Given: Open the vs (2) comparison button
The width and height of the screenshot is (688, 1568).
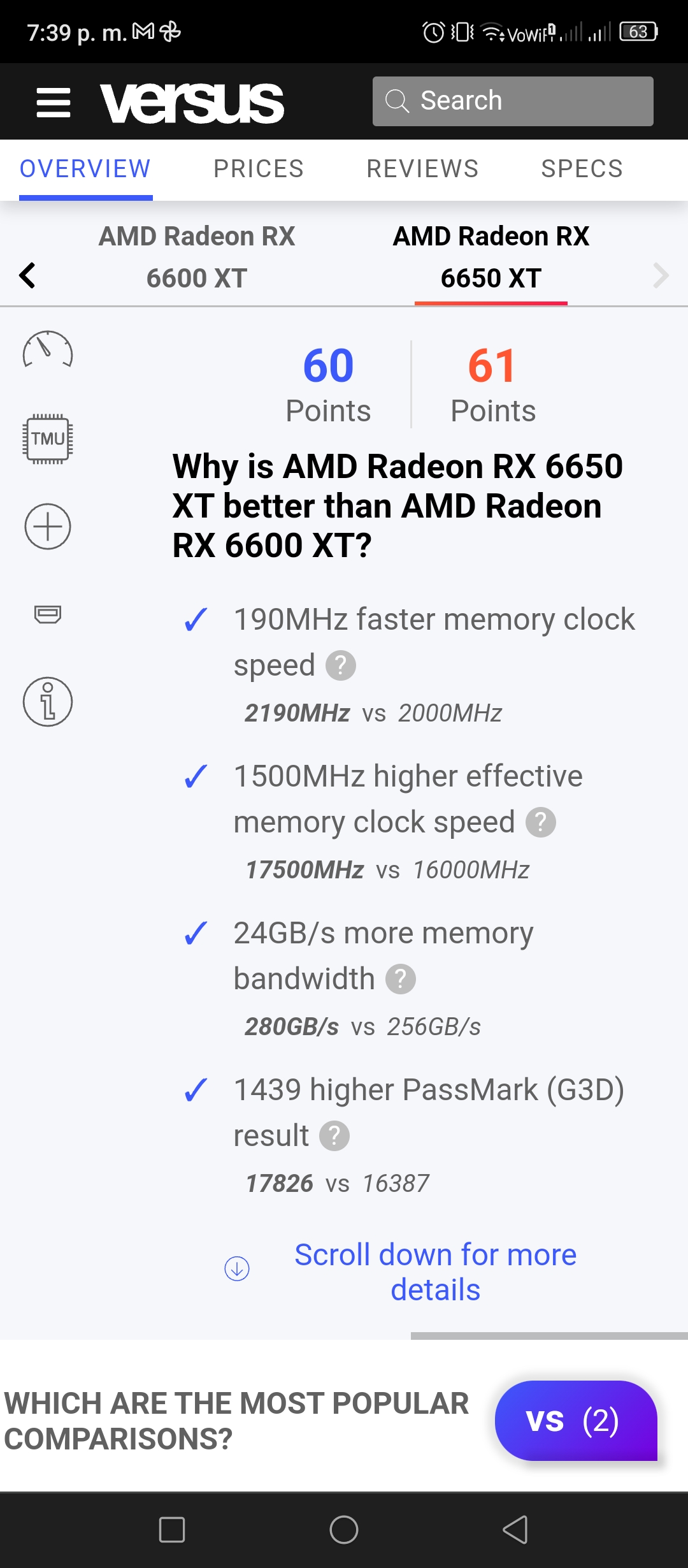Looking at the screenshot, I should [x=576, y=1420].
